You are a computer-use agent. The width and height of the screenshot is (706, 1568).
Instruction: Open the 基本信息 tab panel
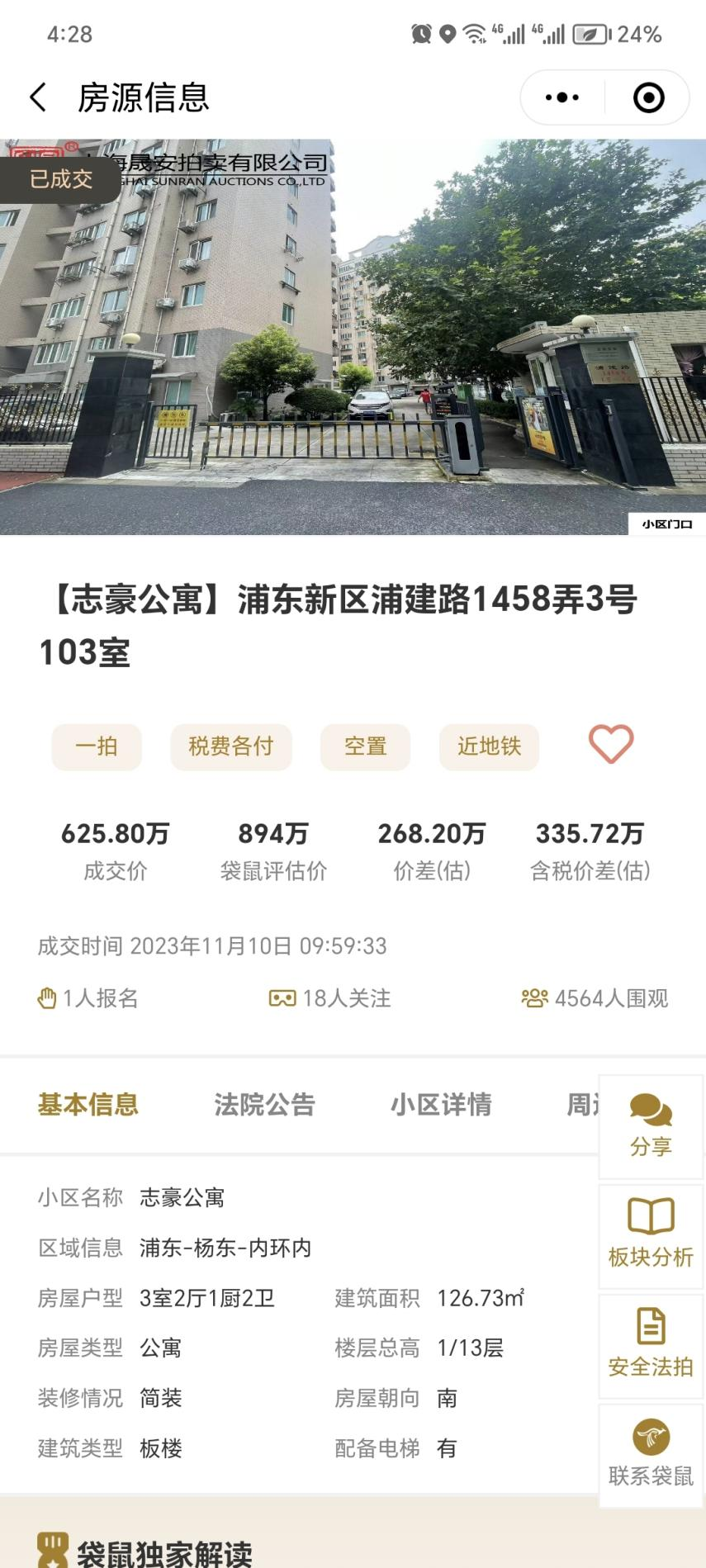88,1104
